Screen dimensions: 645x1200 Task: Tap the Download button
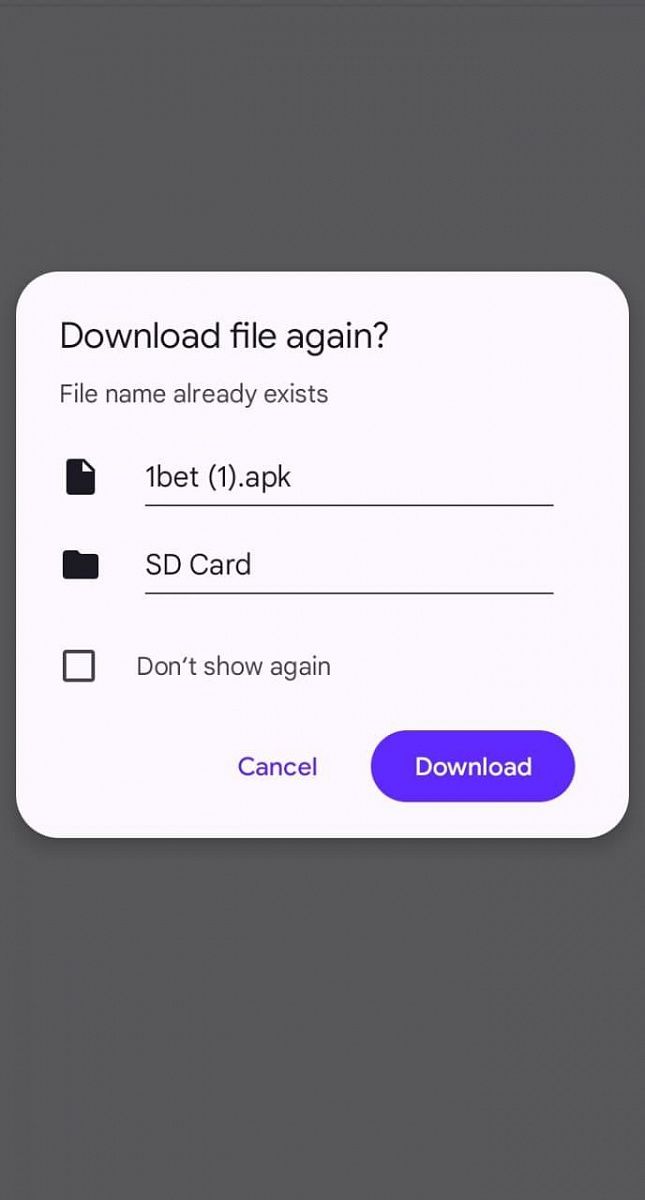coord(472,766)
